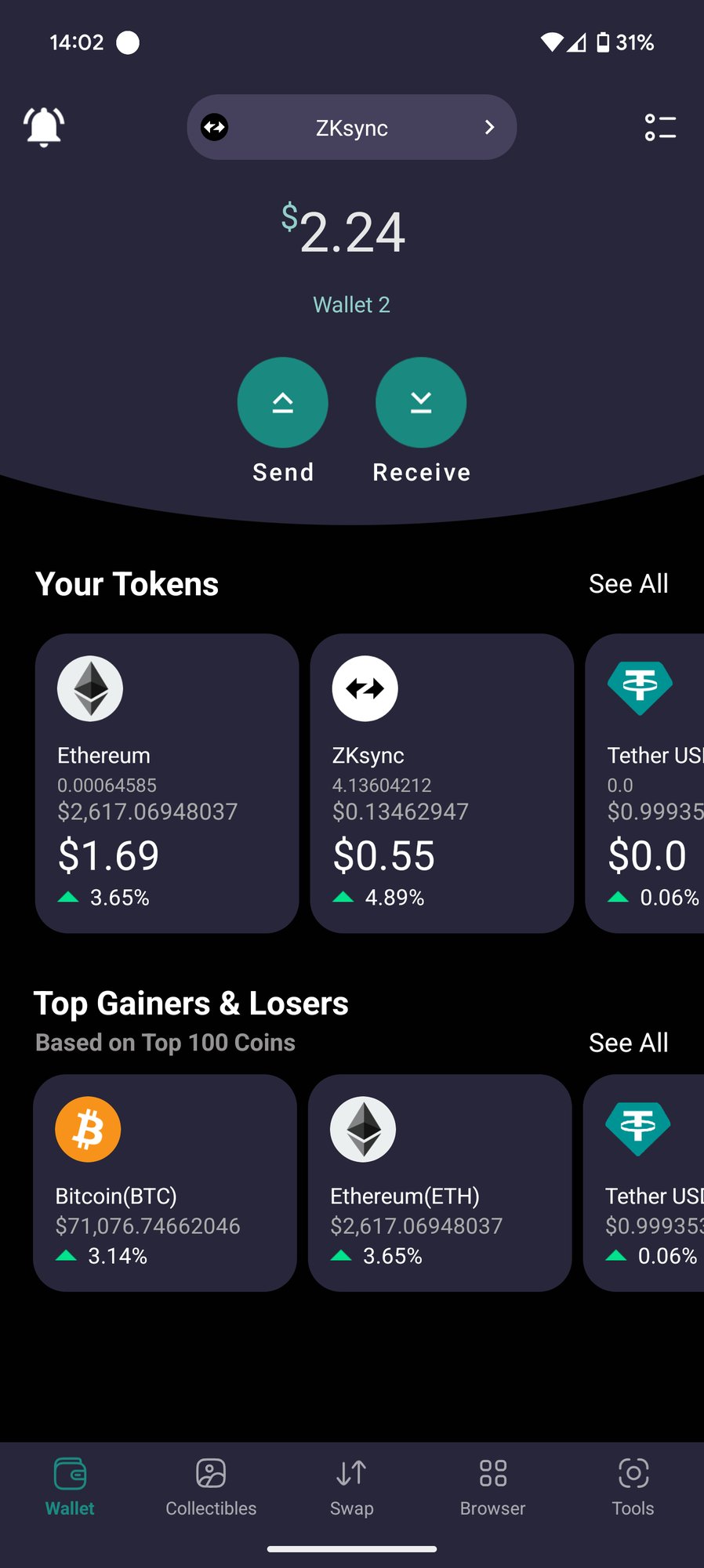Switch to the Tools tab
Image resolution: width=704 pixels, height=1568 pixels.
(x=633, y=1487)
